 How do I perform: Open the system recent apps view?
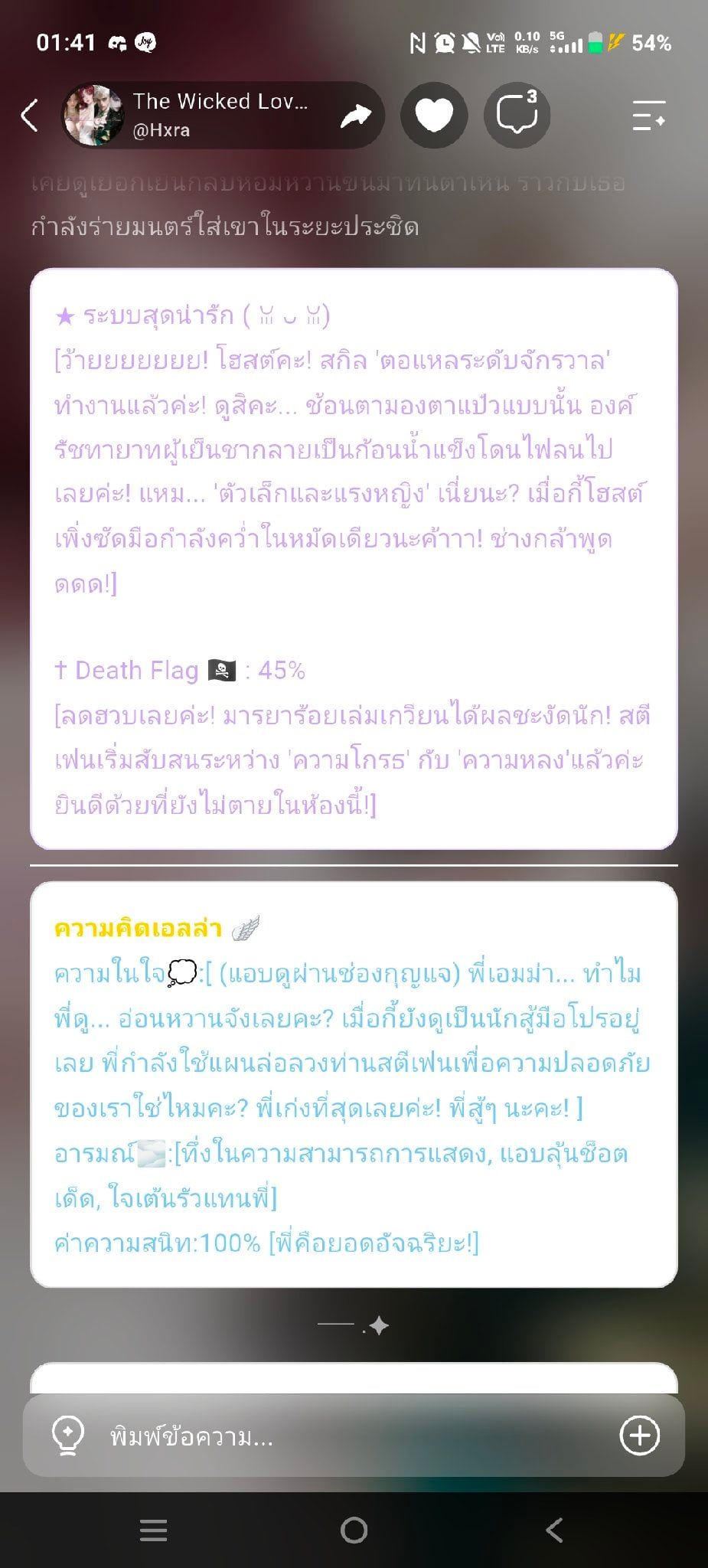153,1530
